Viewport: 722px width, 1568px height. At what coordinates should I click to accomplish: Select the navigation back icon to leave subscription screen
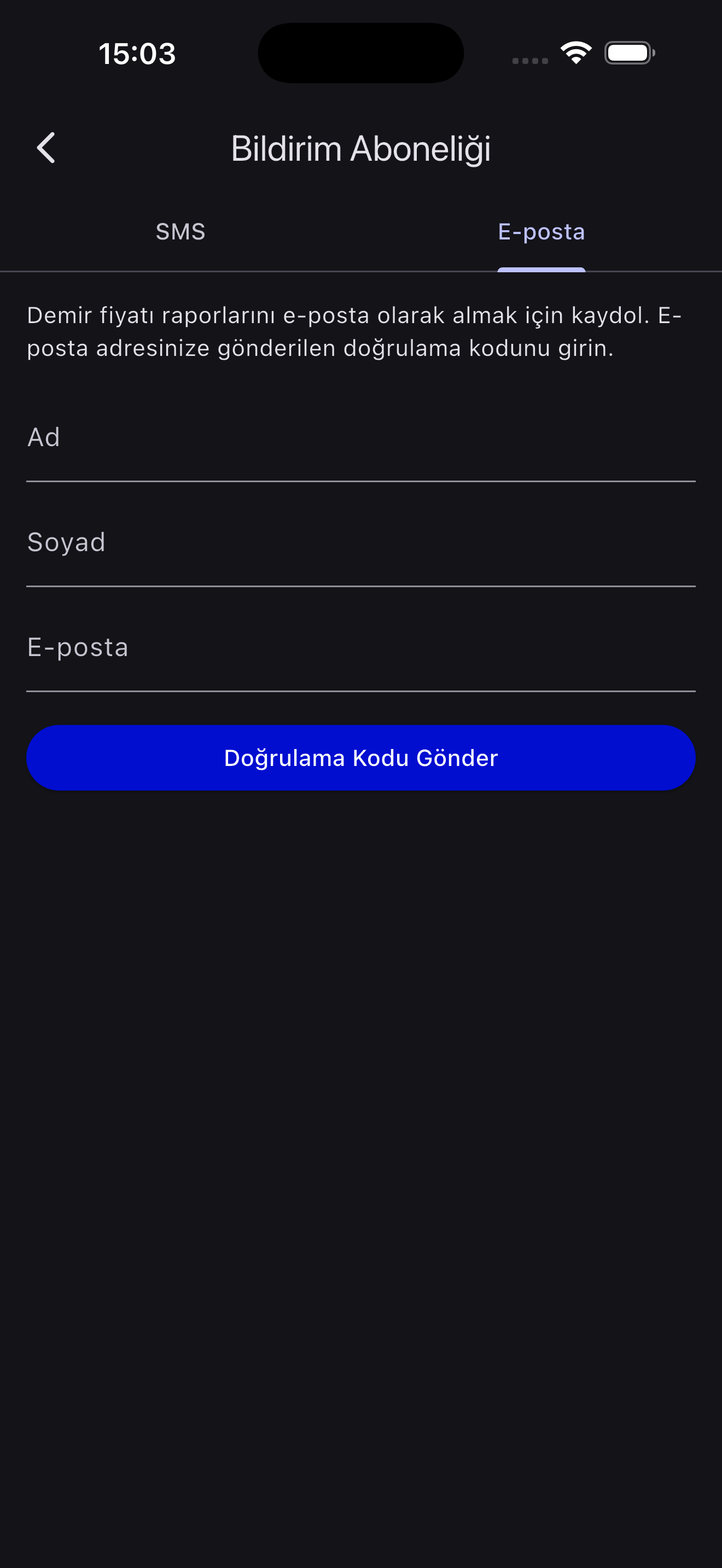pyautogui.click(x=46, y=147)
